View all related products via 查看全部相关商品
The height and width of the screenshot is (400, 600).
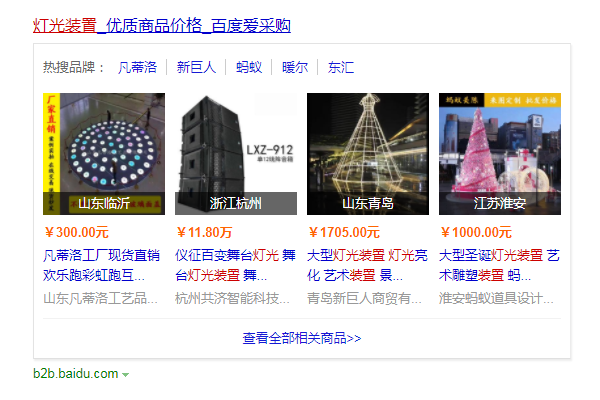tap(301, 338)
